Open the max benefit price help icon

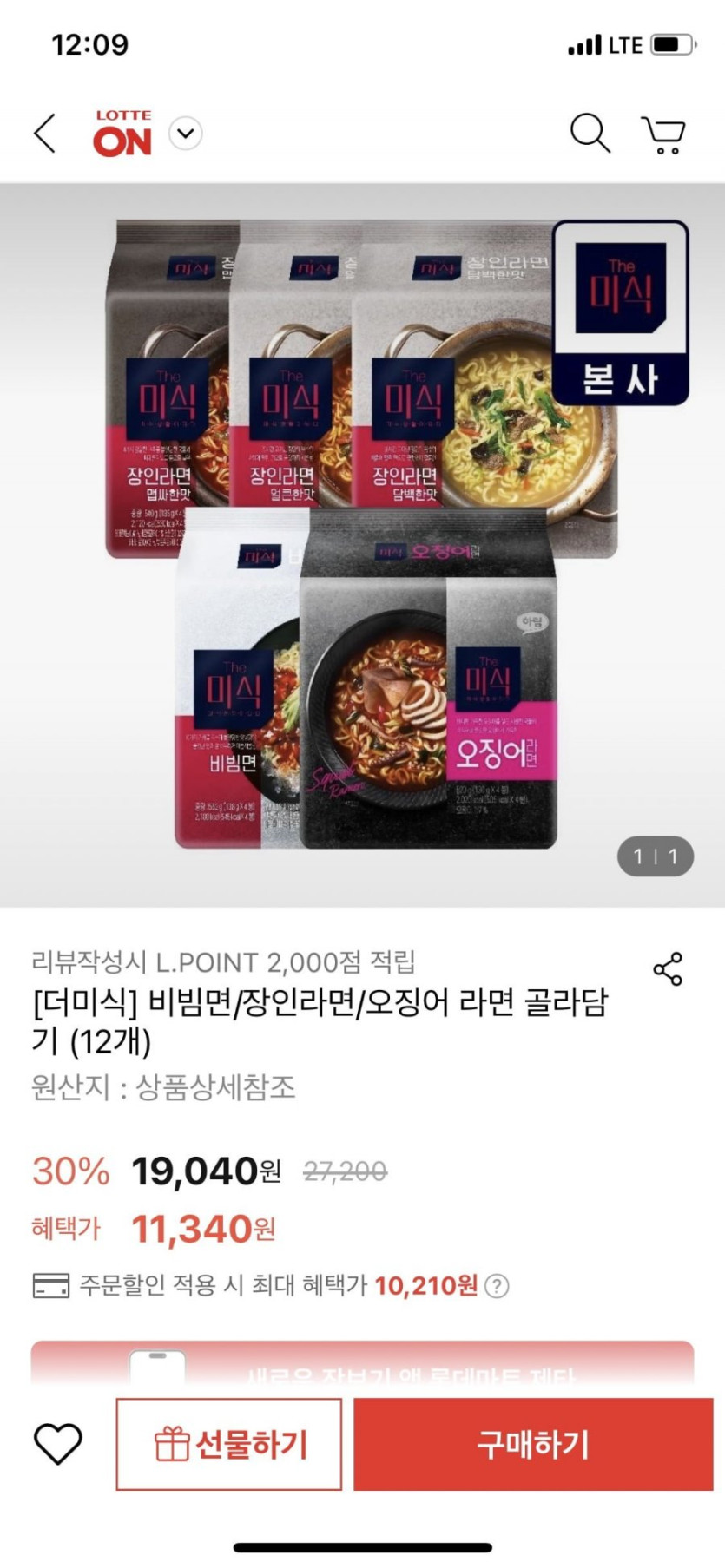pyautogui.click(x=497, y=1286)
